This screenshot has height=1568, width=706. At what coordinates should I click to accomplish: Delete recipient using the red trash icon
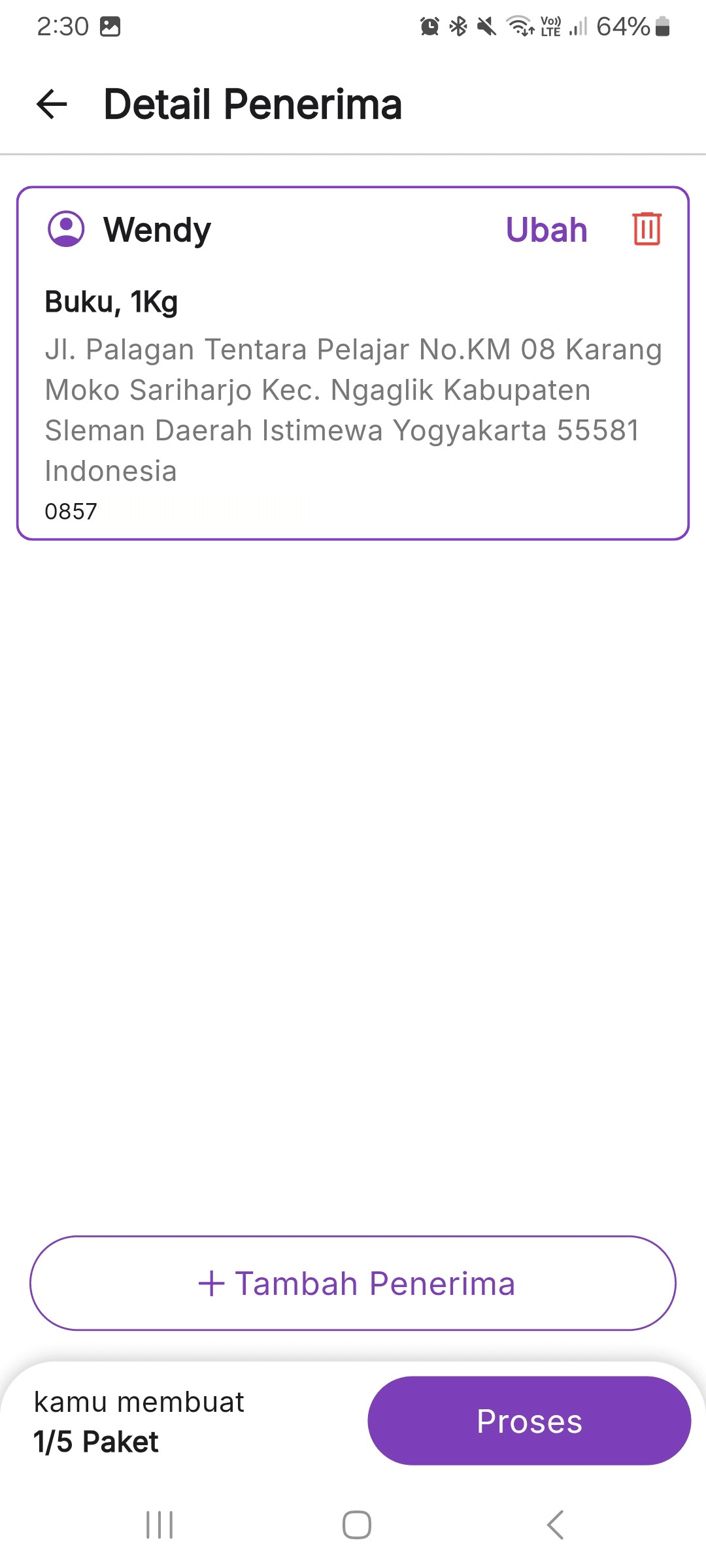(x=647, y=229)
